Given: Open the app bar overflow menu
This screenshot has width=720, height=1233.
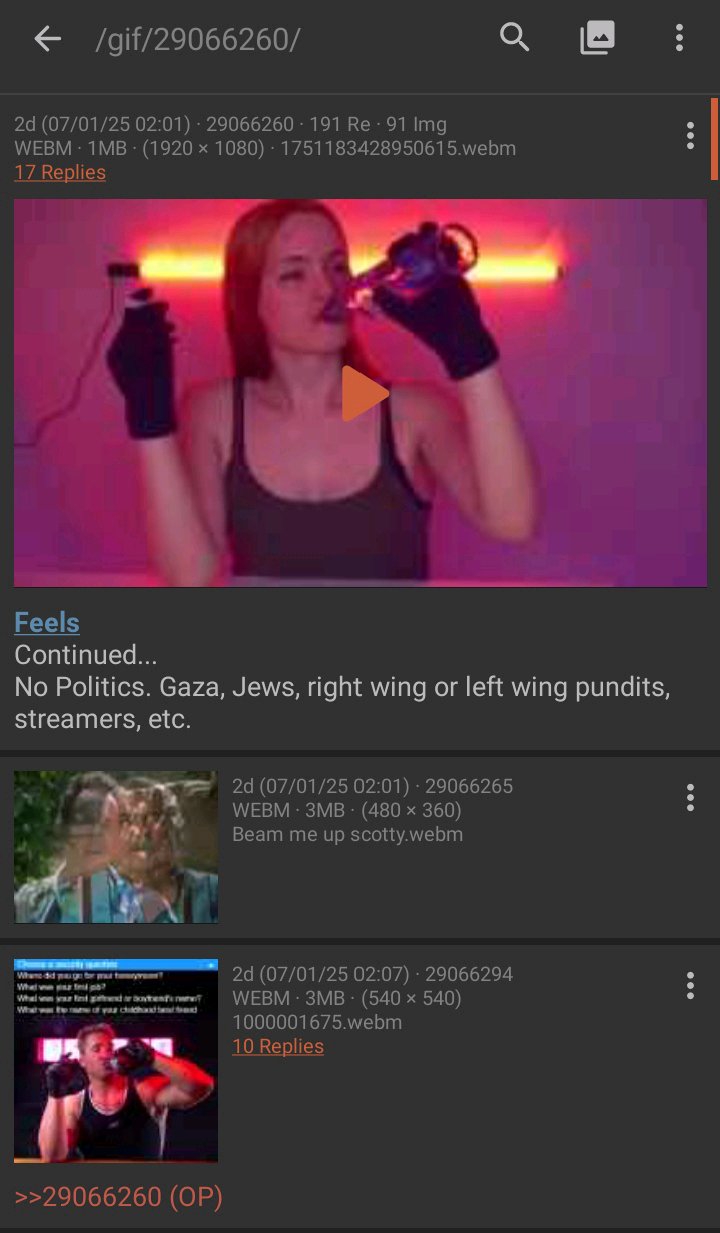Looking at the screenshot, I should 679,39.
